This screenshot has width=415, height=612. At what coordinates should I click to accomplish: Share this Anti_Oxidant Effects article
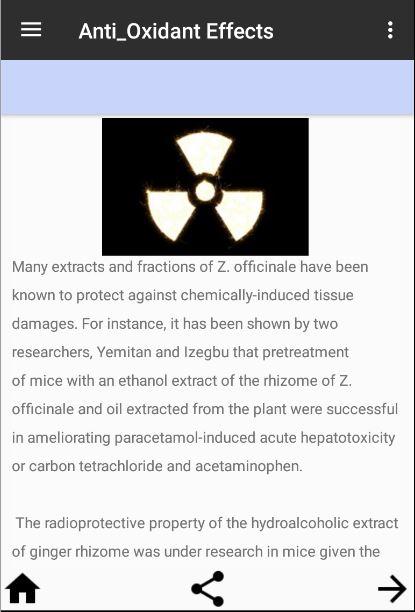coord(208,589)
